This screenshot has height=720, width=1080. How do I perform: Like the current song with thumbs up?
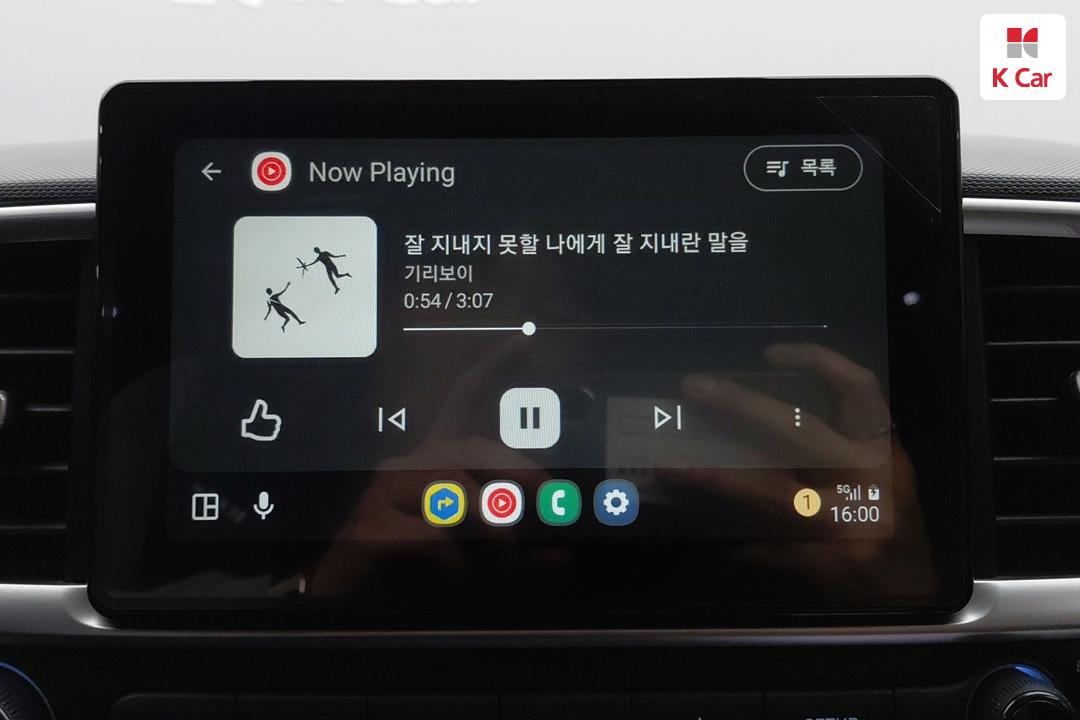coord(261,420)
